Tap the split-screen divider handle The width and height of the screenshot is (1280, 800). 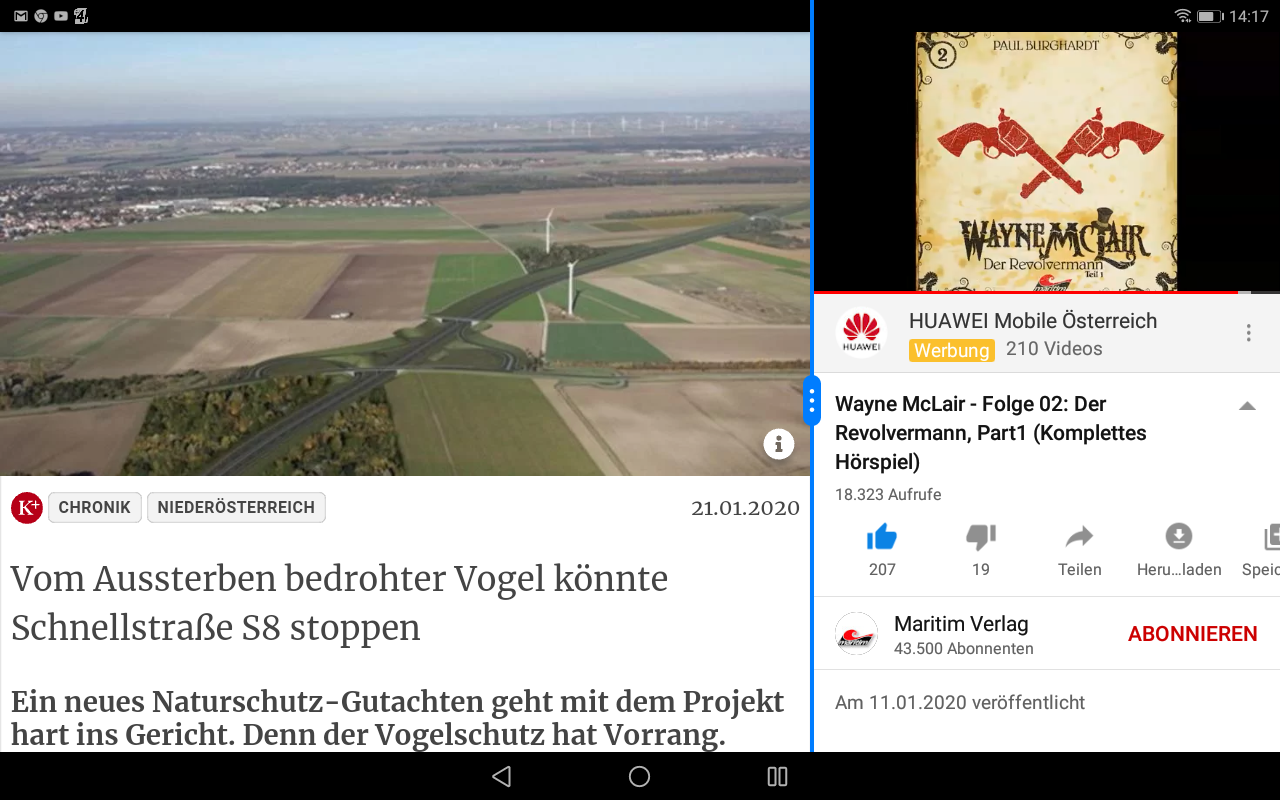tap(812, 401)
